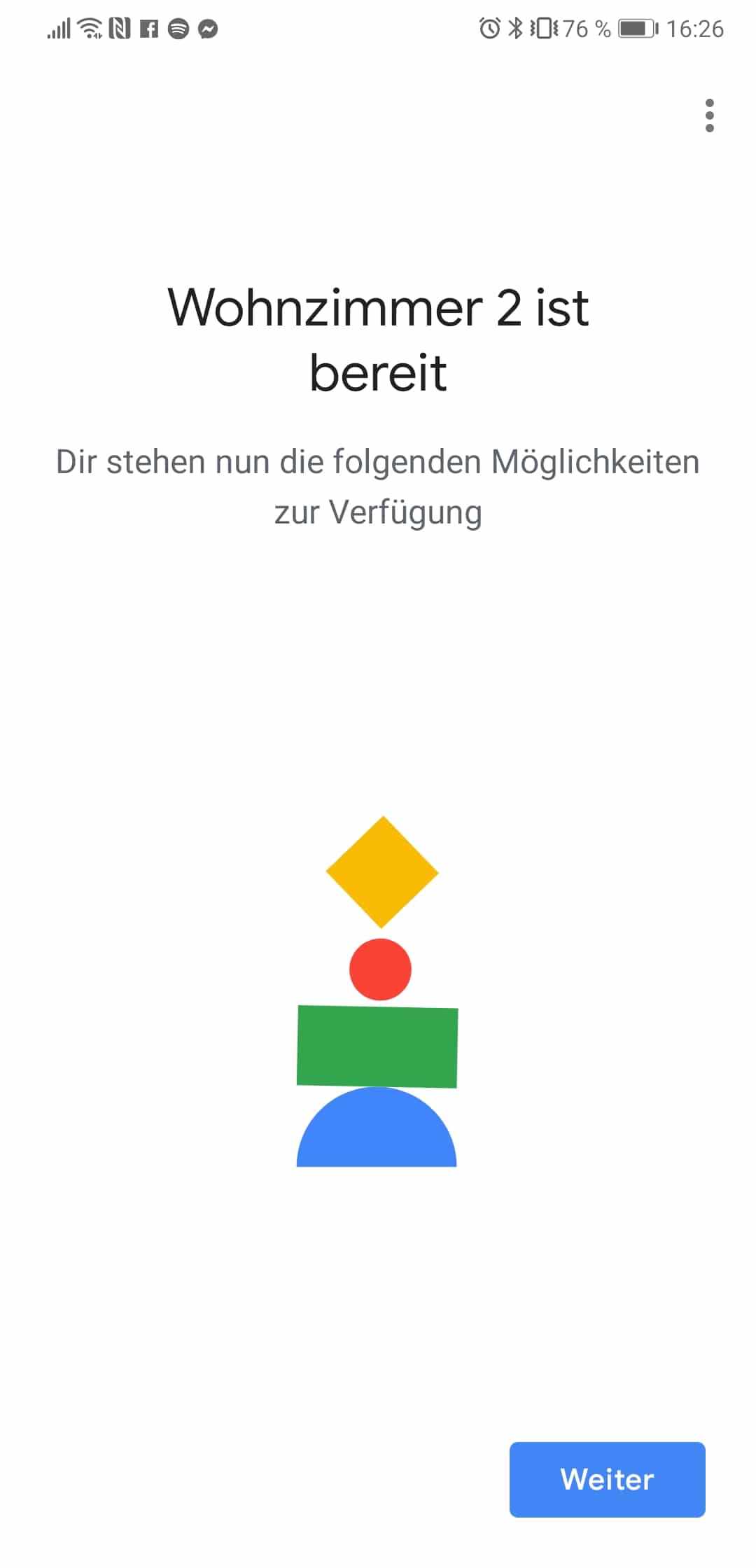This screenshot has height=1568, width=756.
Task: Tap the Weiter button to continue
Action: pyautogui.click(x=607, y=1479)
